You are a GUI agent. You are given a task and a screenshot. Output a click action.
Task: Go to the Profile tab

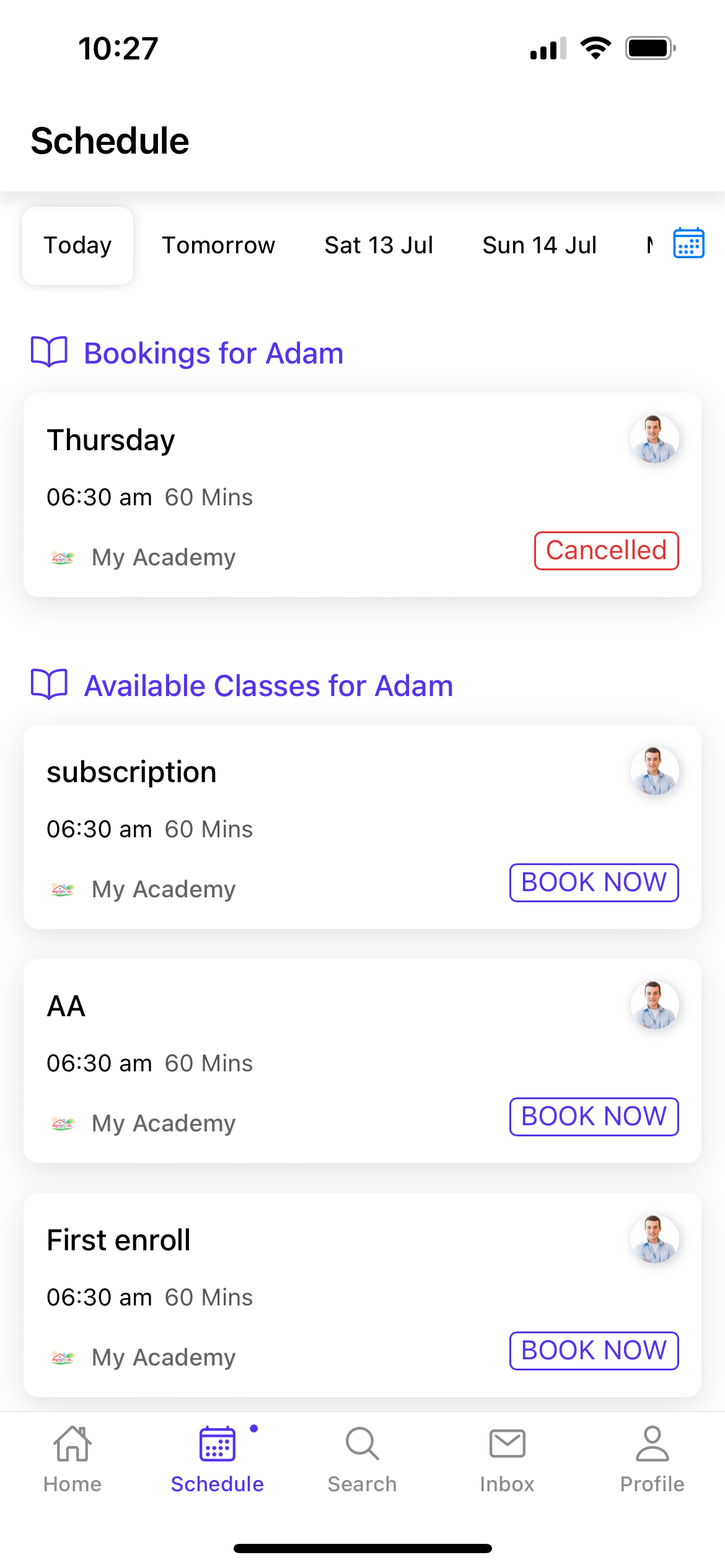click(652, 1460)
